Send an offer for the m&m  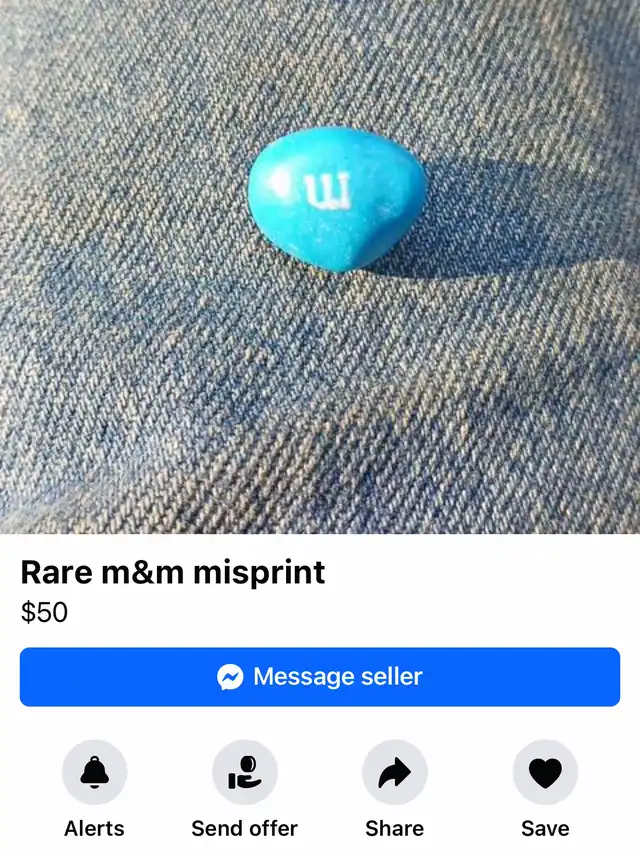245,773
